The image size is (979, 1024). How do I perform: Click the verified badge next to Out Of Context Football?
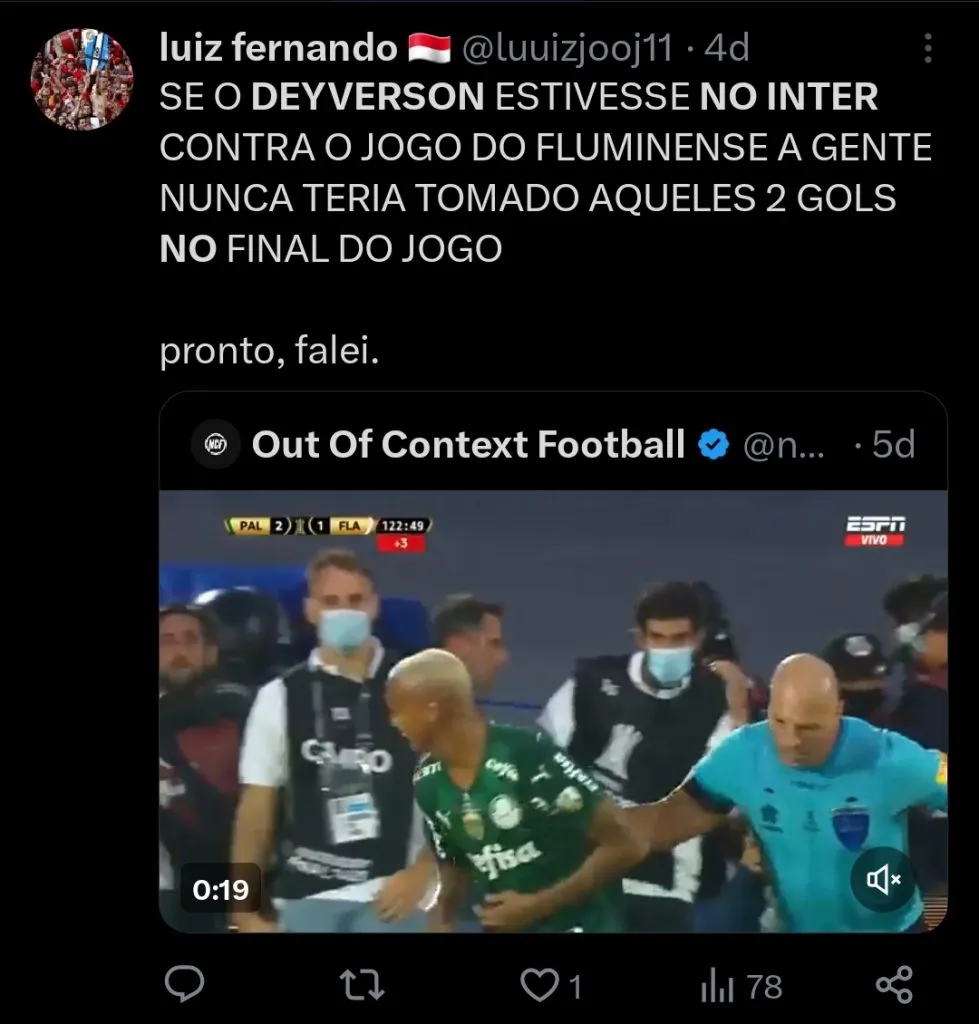(712, 446)
